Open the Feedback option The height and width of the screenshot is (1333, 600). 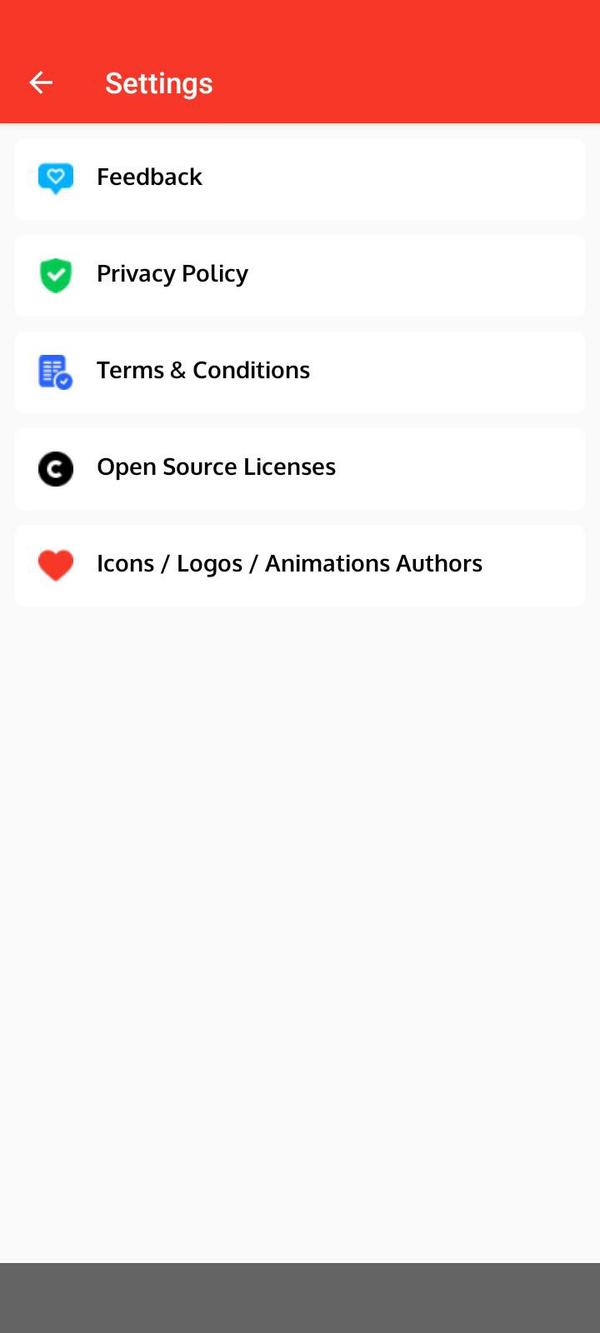(x=299, y=178)
